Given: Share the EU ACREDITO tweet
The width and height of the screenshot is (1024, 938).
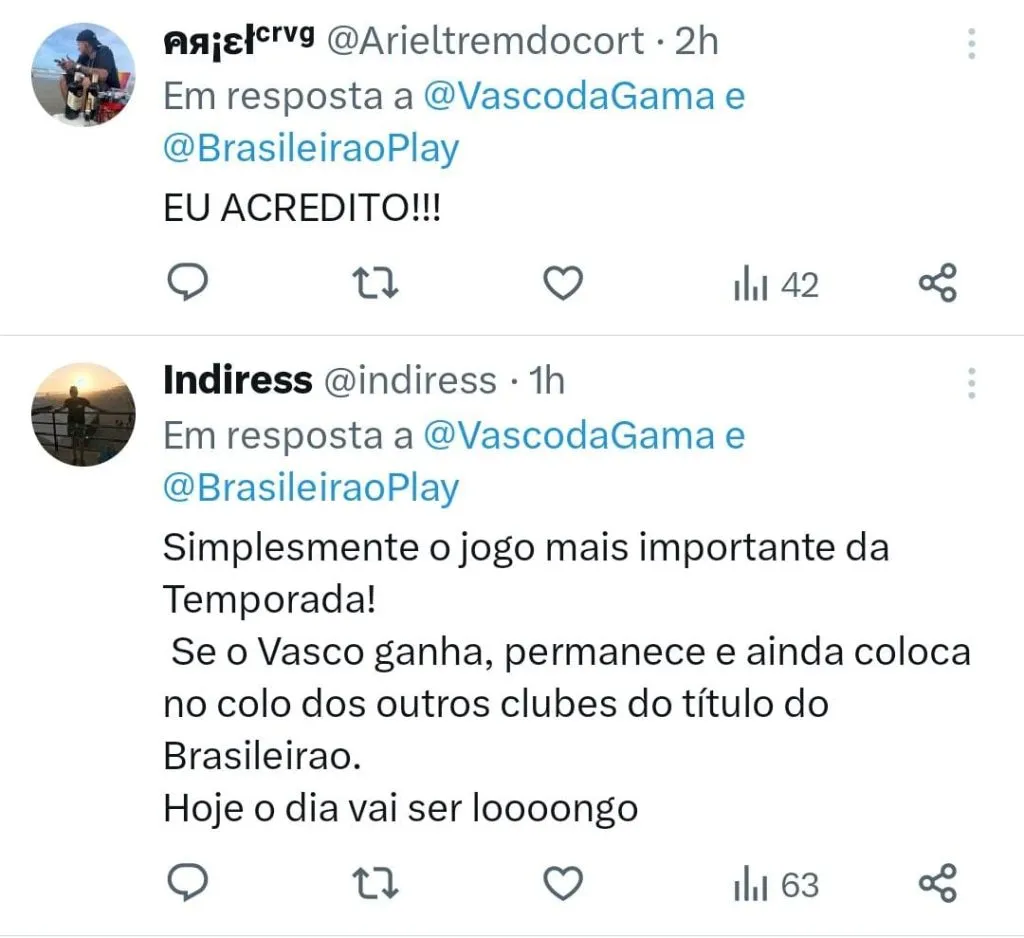Looking at the screenshot, I should click(x=937, y=285).
